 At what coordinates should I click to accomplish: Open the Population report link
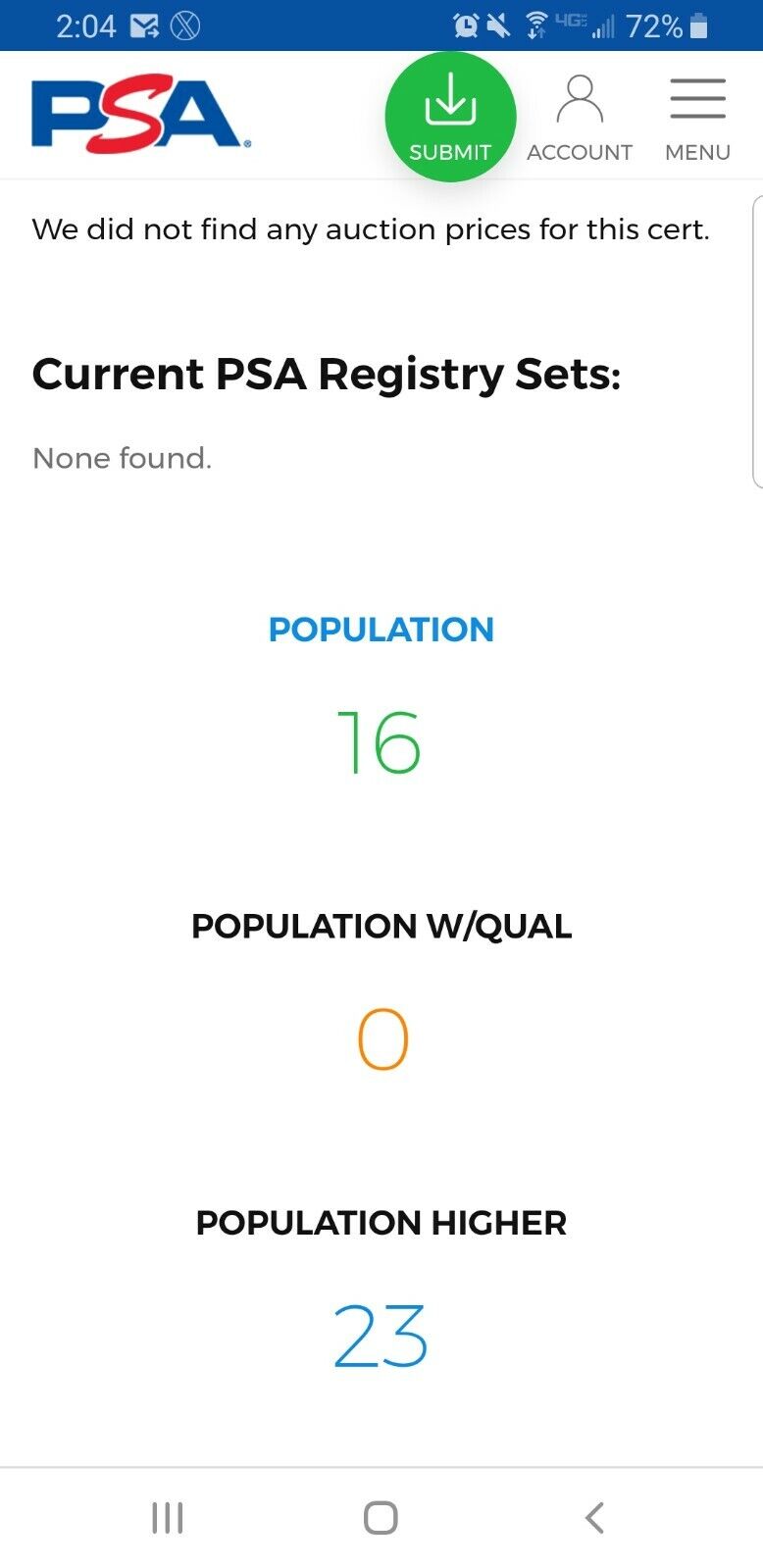(381, 630)
